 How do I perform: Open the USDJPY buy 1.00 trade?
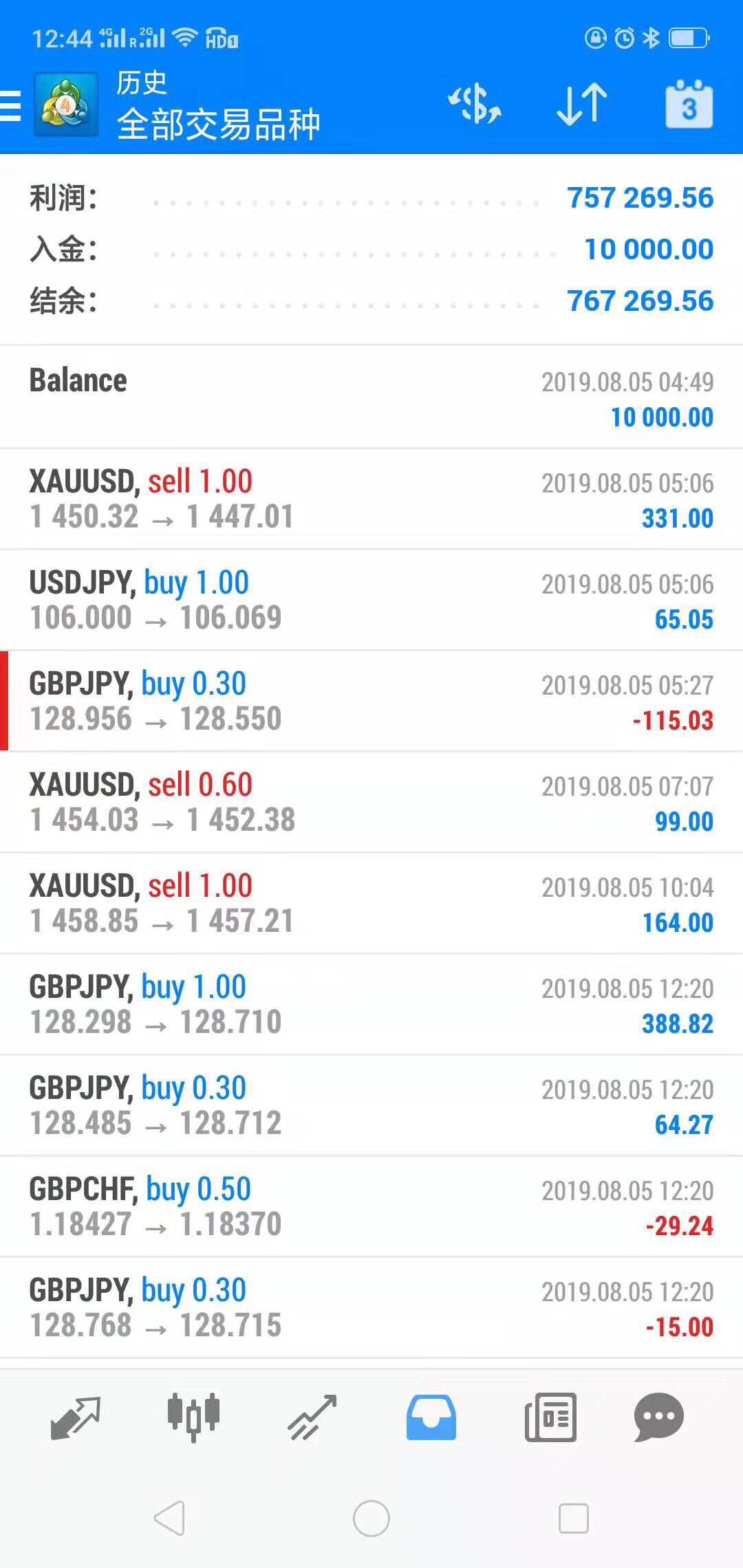pyautogui.click(x=371, y=600)
